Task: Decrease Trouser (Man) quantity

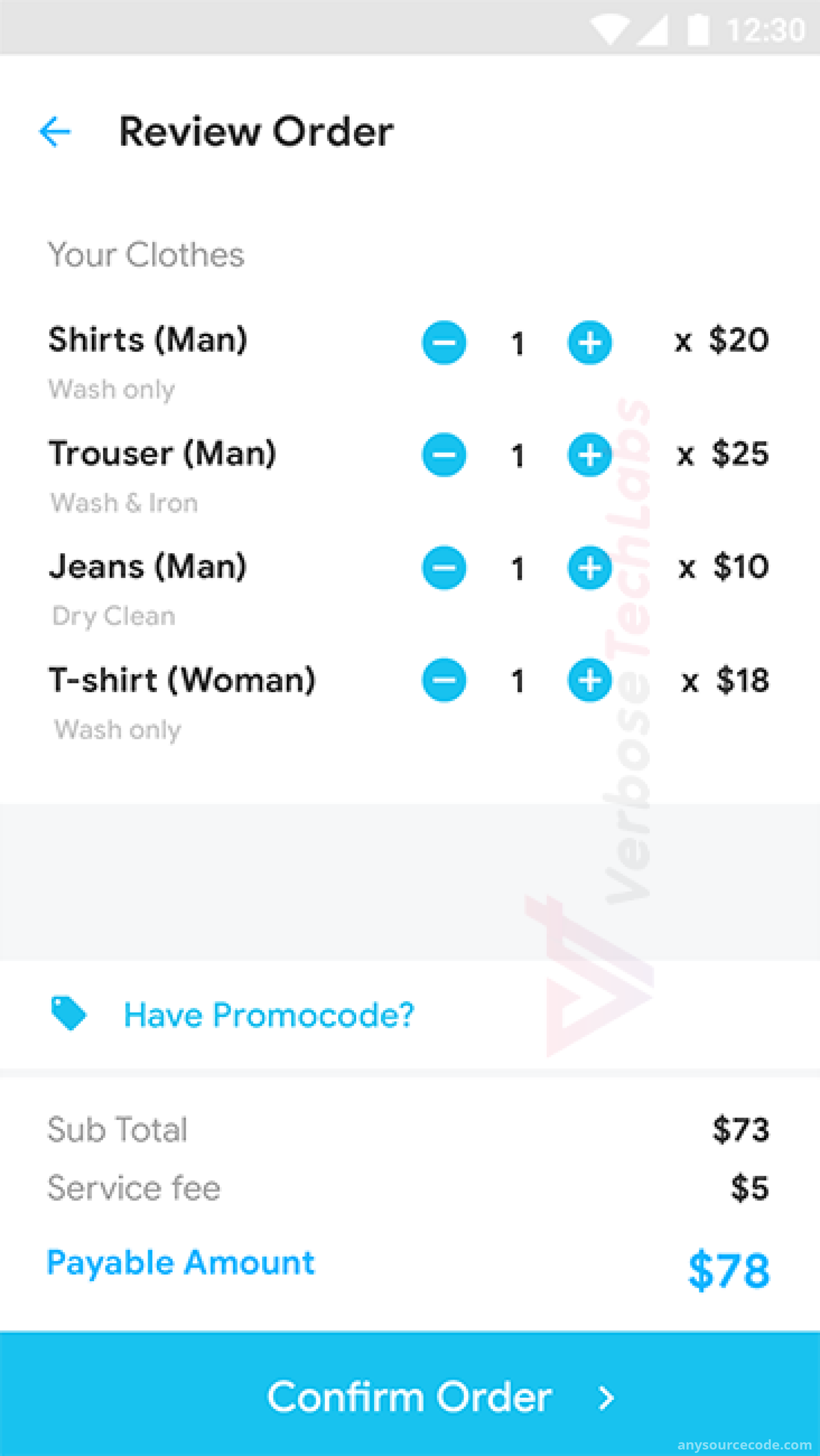Action: coord(444,455)
